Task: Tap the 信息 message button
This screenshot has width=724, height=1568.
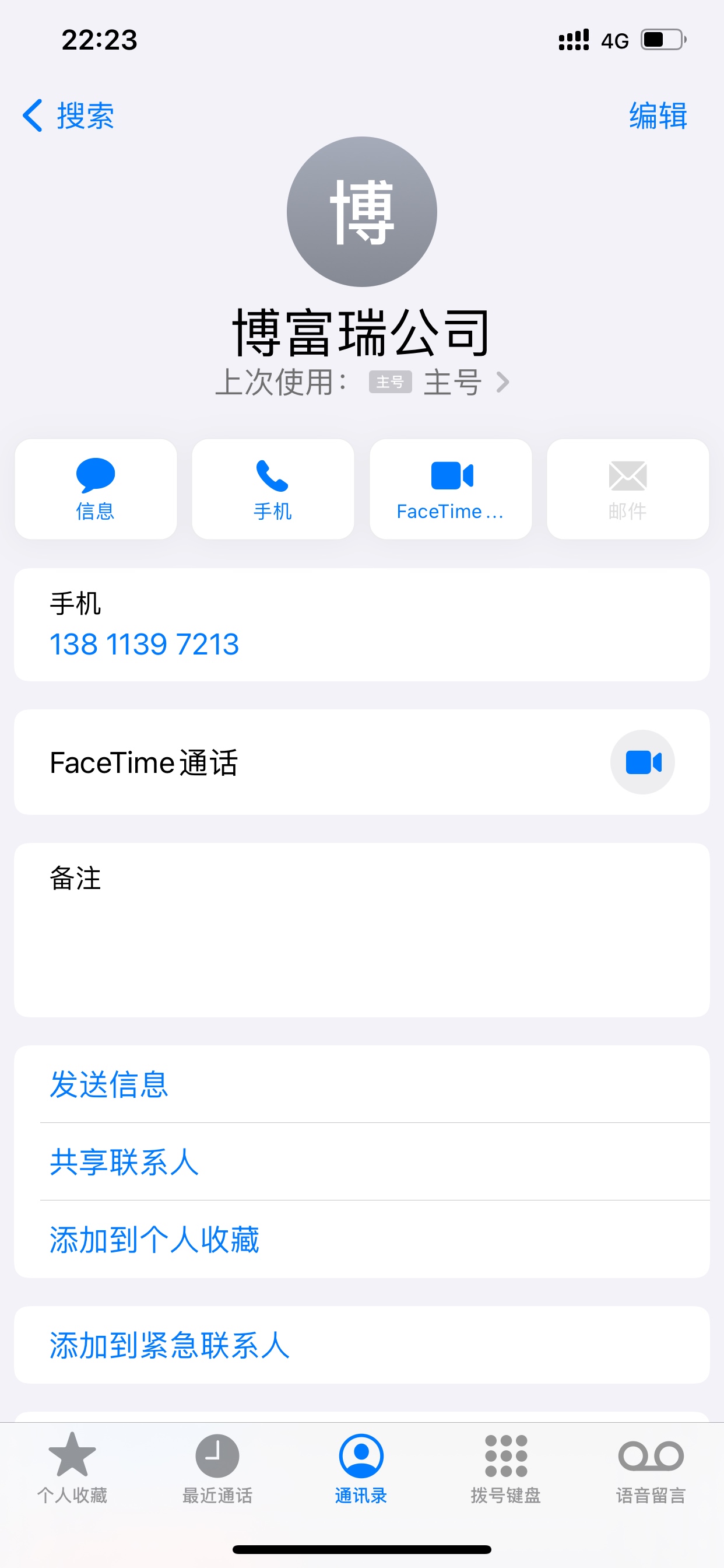Action: point(96,489)
